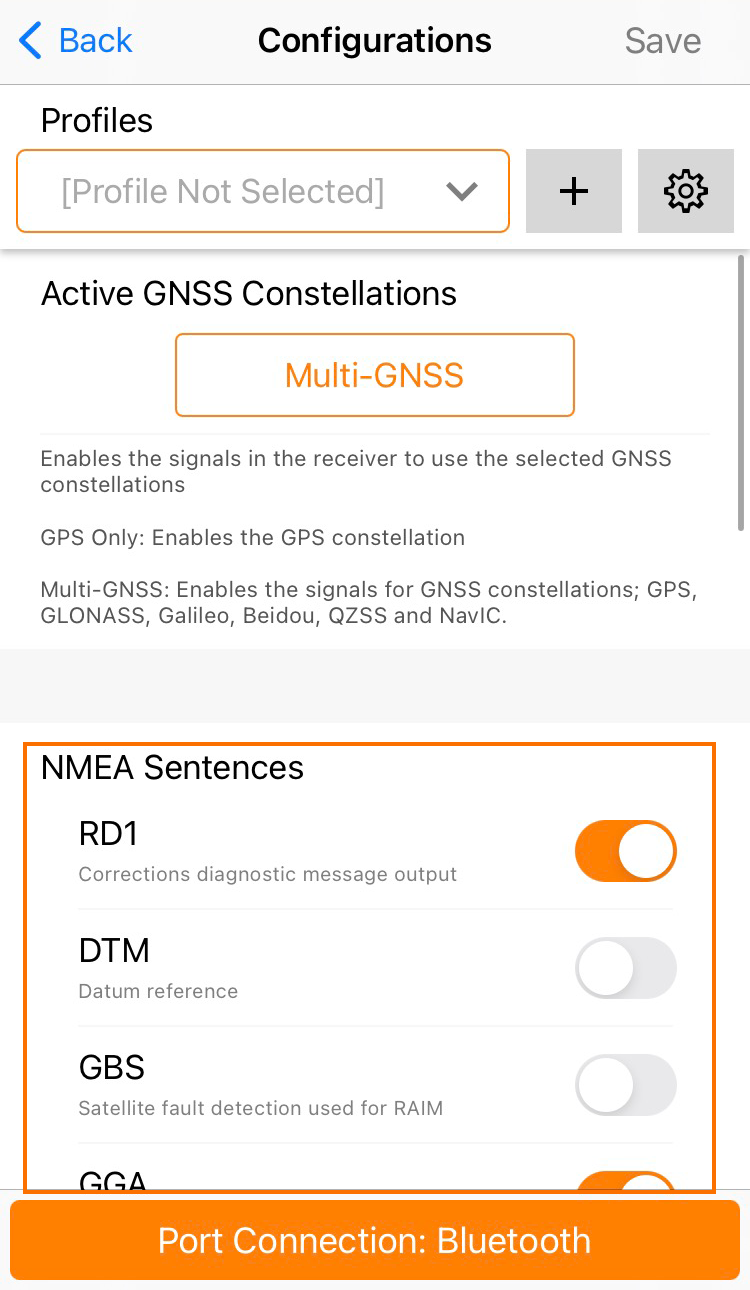This screenshot has width=750, height=1290.
Task: Open profile settings gear
Action: [x=686, y=191]
